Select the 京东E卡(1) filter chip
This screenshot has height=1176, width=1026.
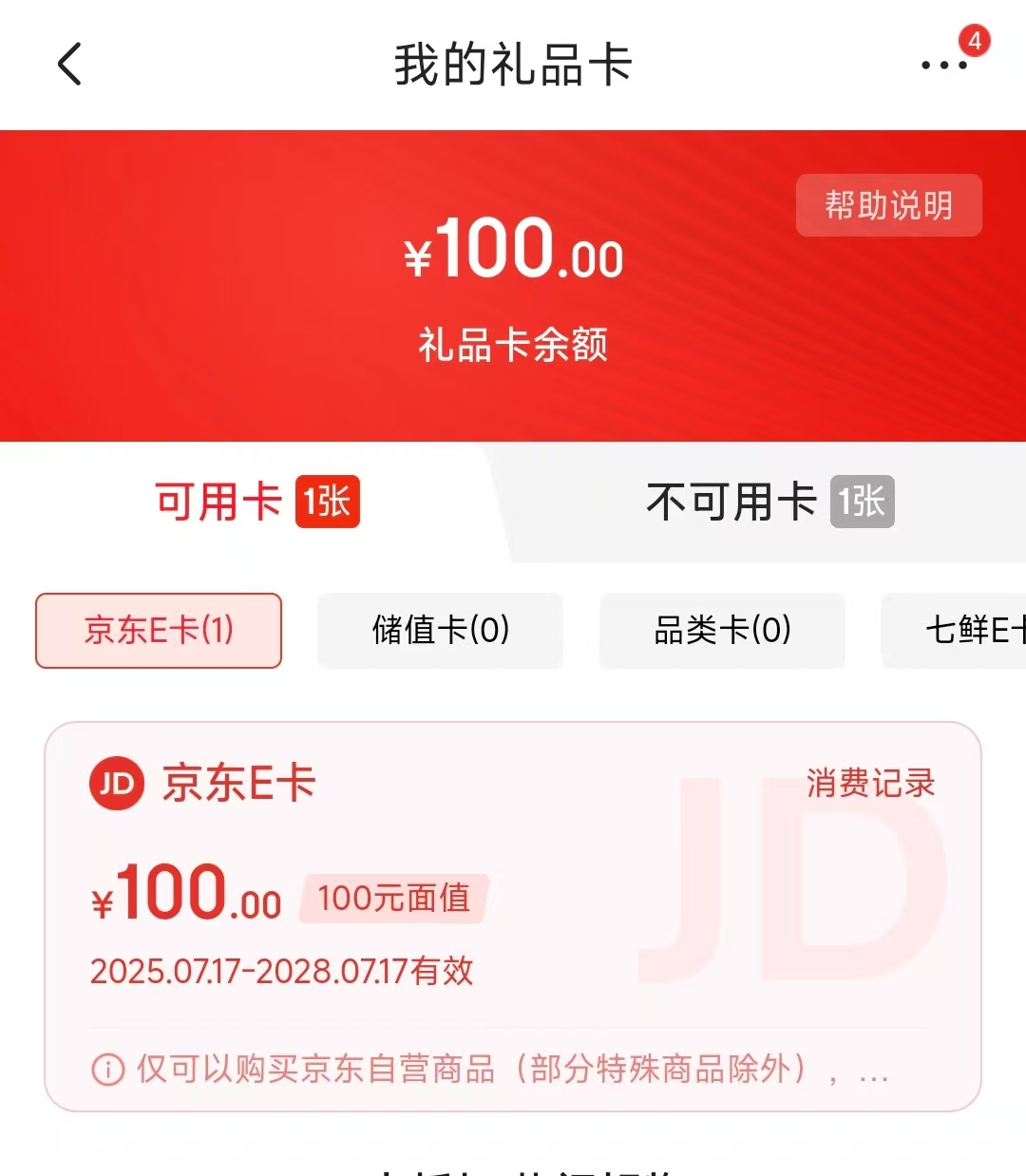coord(159,631)
